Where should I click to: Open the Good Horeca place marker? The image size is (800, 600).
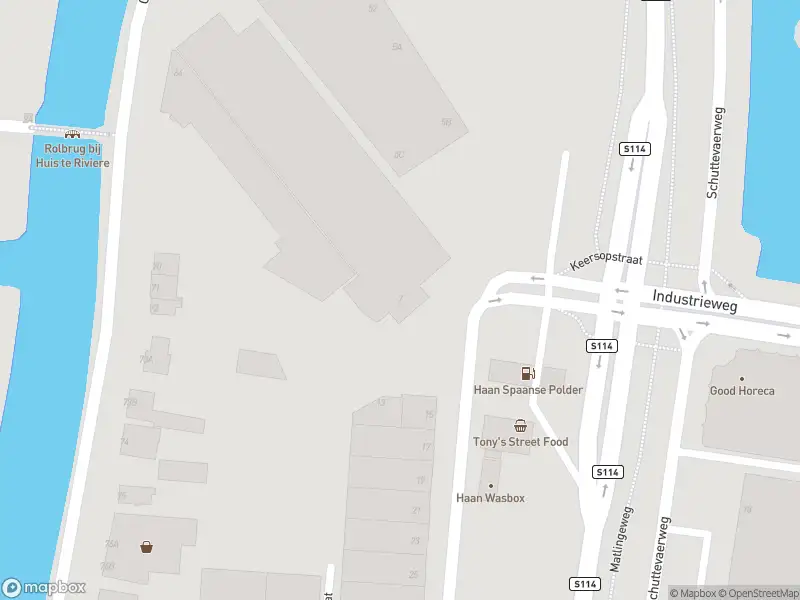tap(742, 379)
